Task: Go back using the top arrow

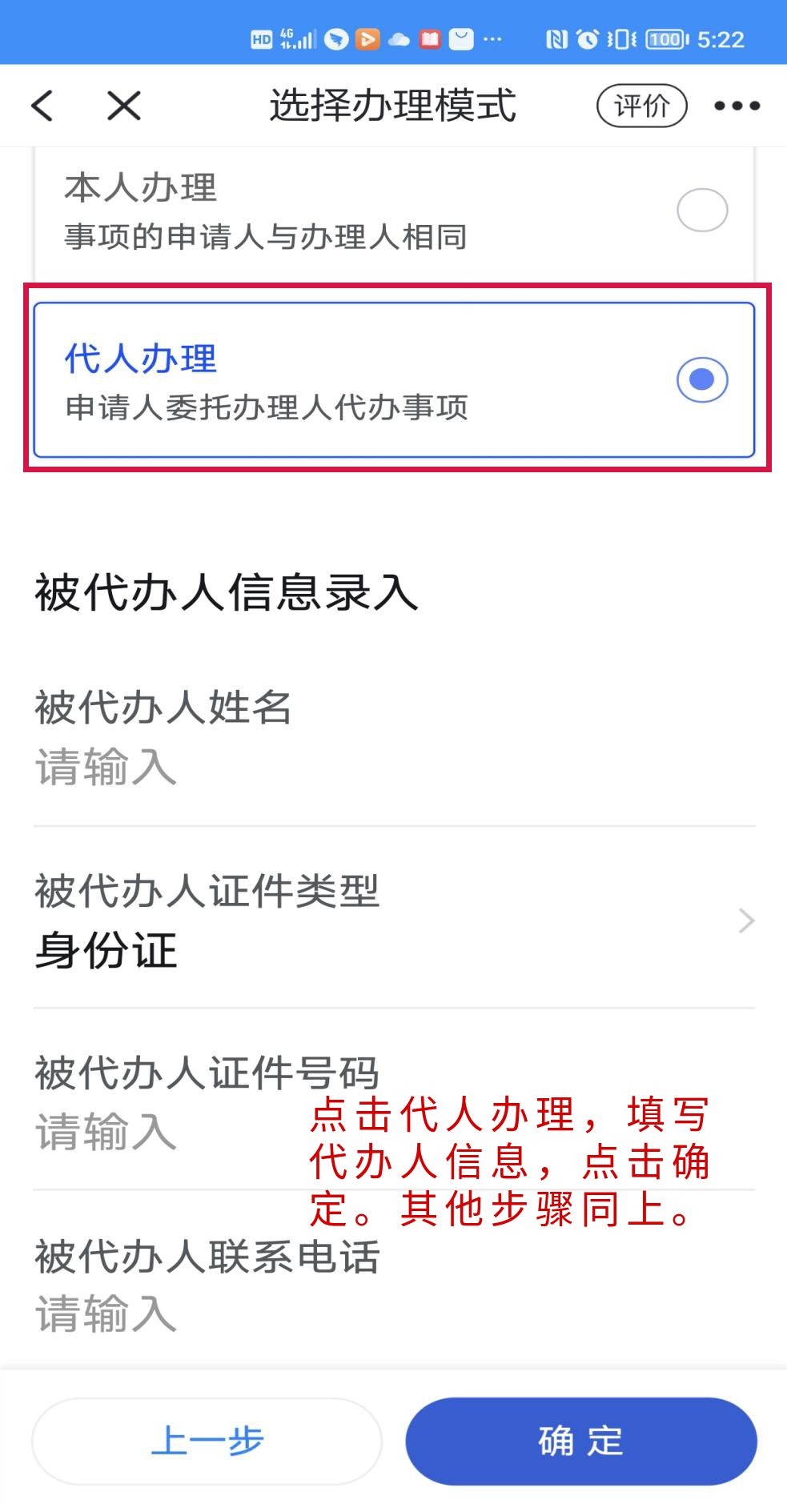Action: tap(42, 106)
